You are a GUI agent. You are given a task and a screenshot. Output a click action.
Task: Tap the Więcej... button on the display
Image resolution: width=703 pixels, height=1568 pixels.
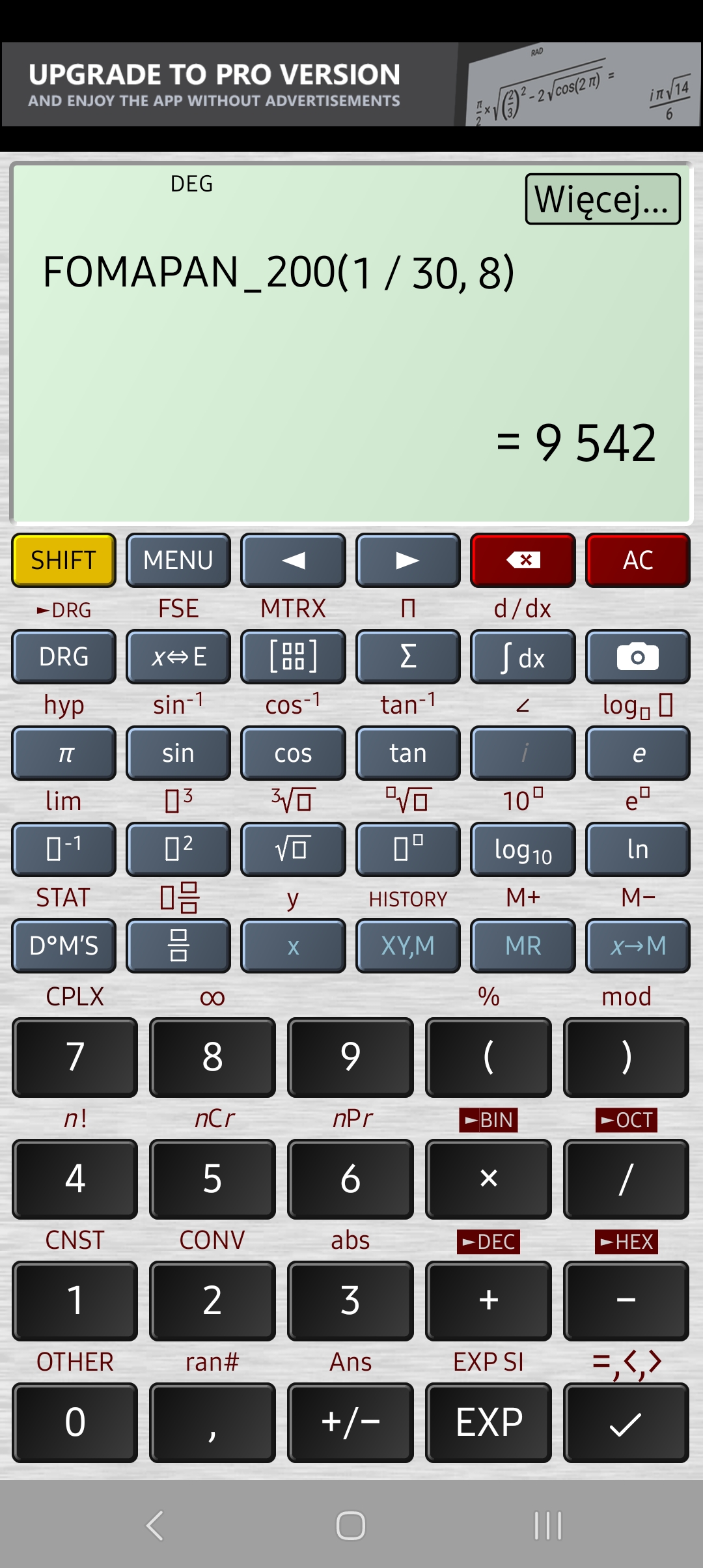click(603, 199)
